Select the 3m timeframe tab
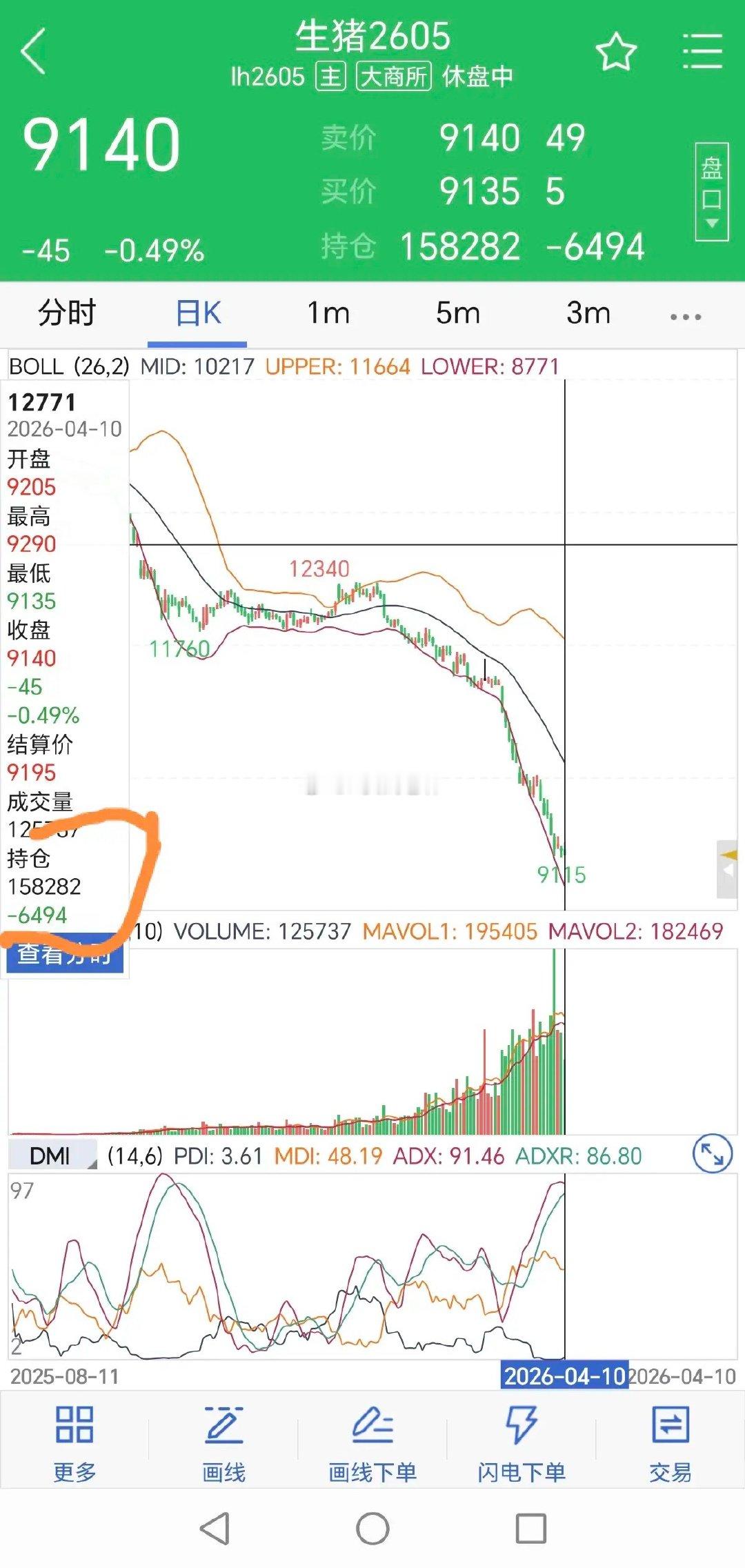Image resolution: width=745 pixels, height=1568 pixels. point(588,314)
